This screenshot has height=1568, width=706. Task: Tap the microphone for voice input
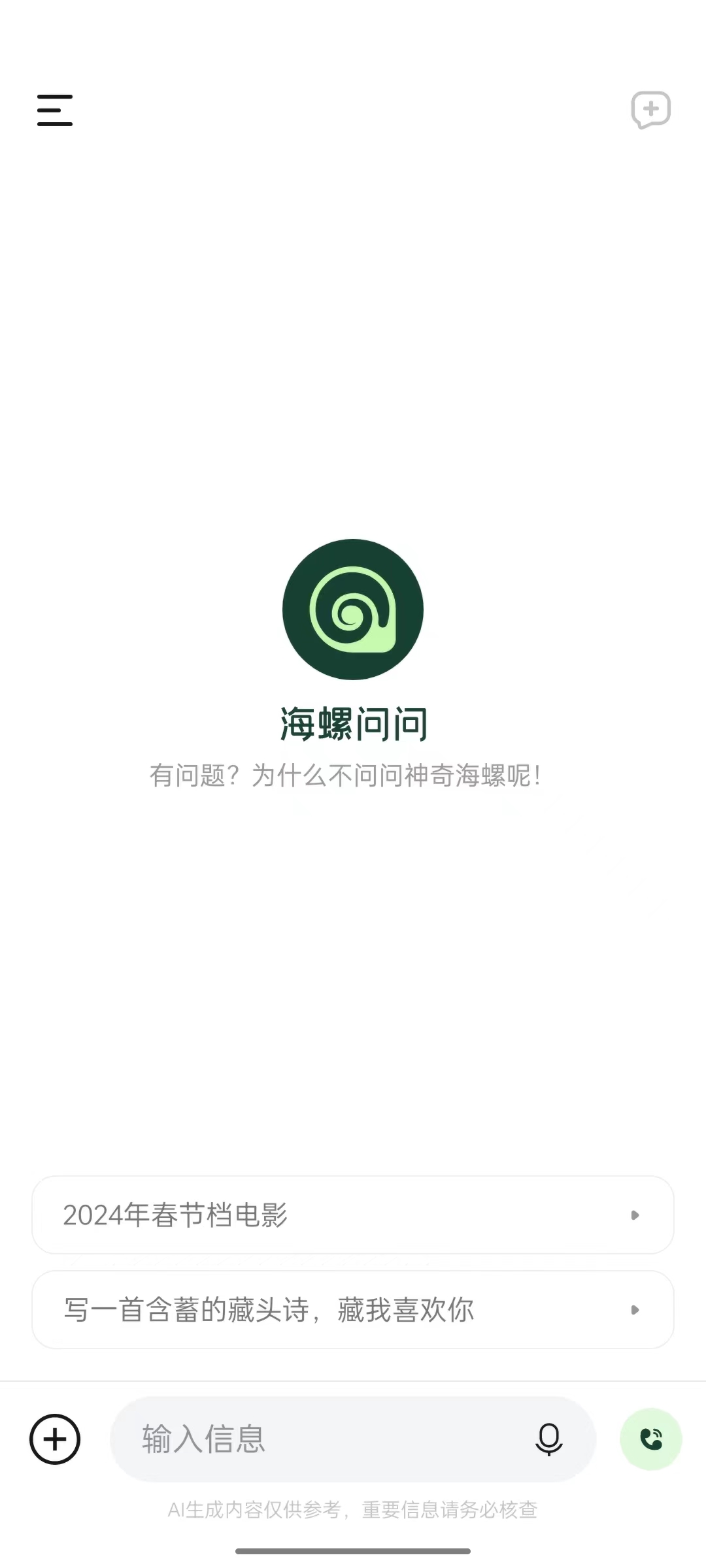[x=548, y=1439]
